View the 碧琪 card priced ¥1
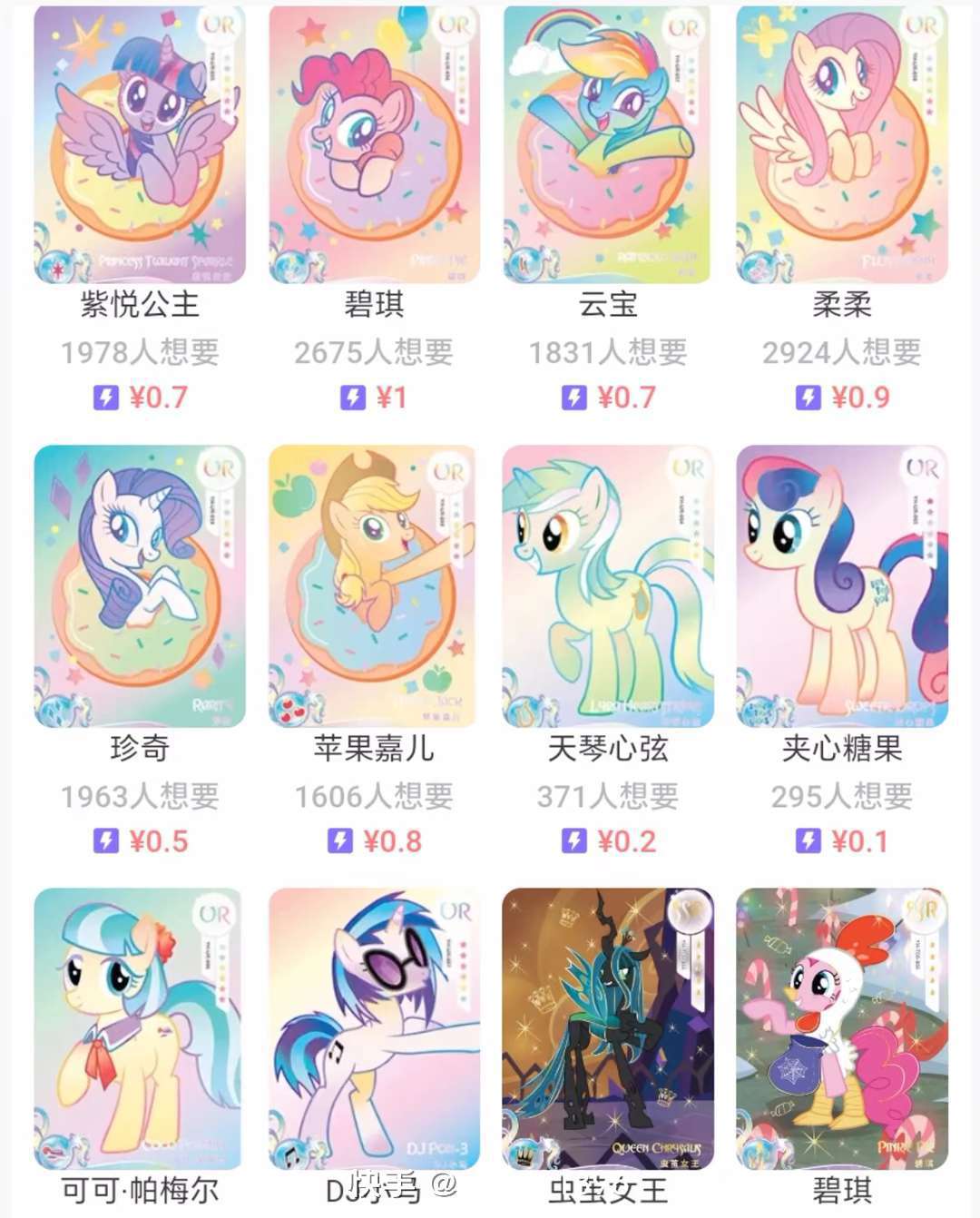Image resolution: width=980 pixels, height=1218 pixels. 374,145
